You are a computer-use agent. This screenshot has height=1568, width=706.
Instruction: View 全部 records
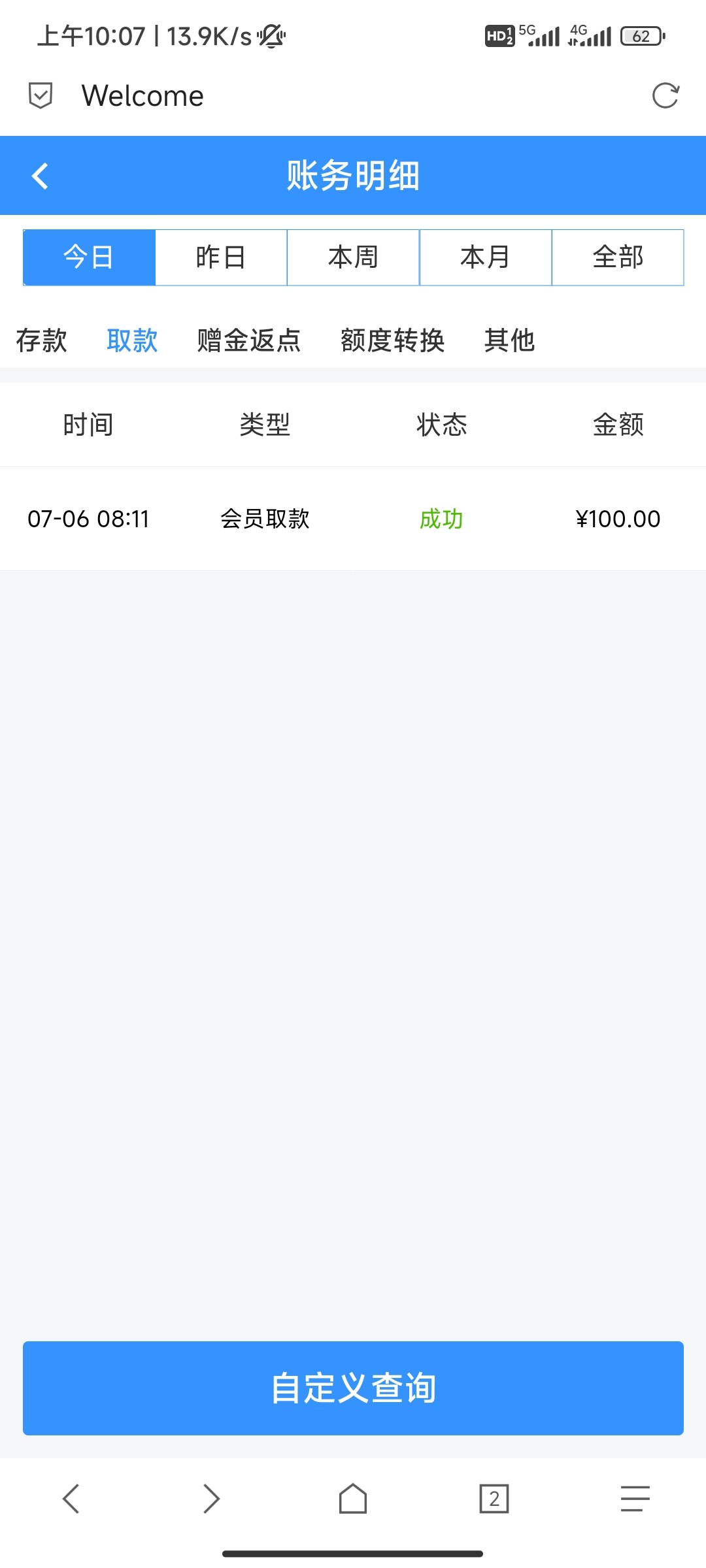tap(618, 257)
